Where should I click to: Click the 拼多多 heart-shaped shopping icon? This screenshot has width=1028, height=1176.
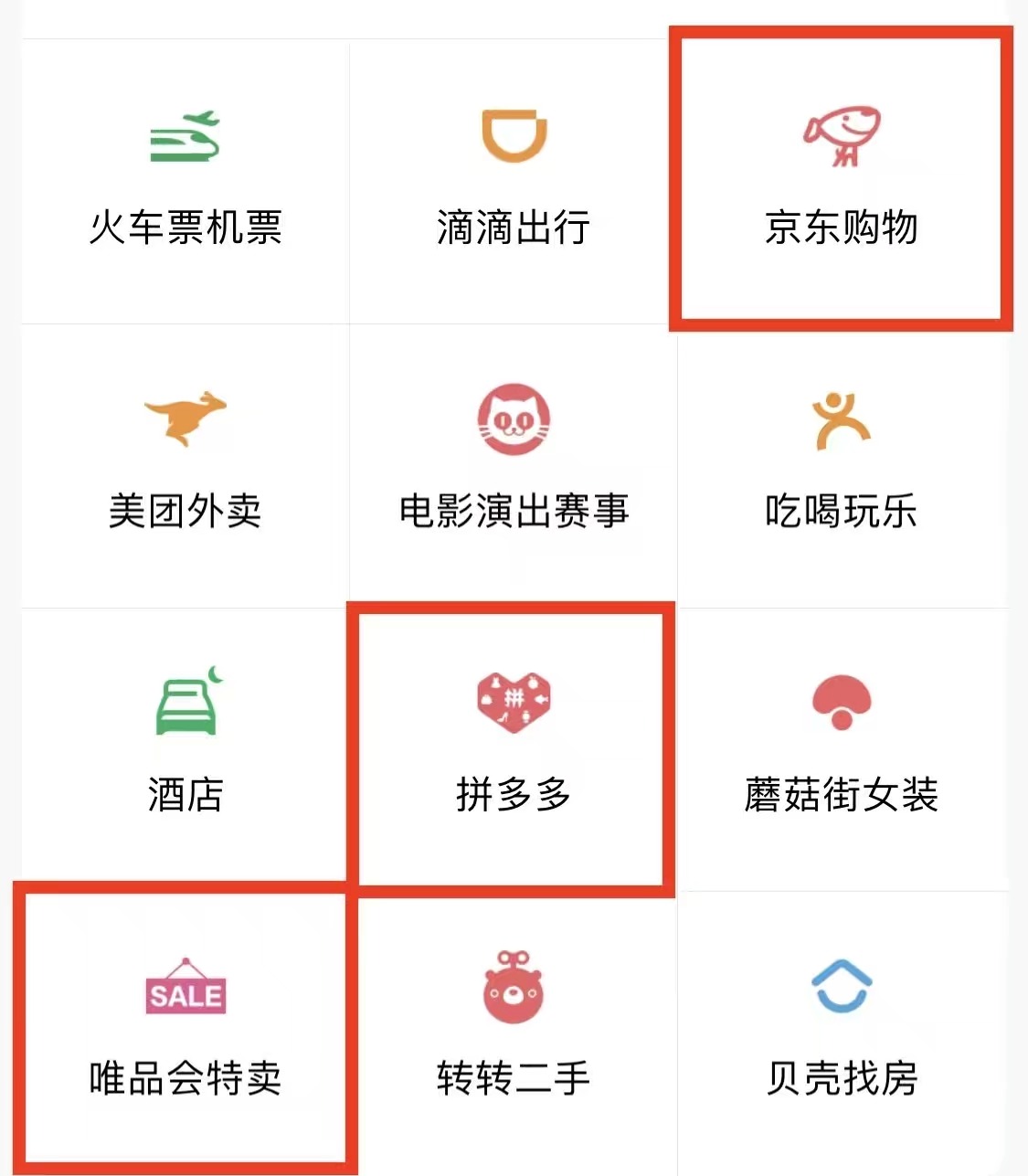[513, 704]
